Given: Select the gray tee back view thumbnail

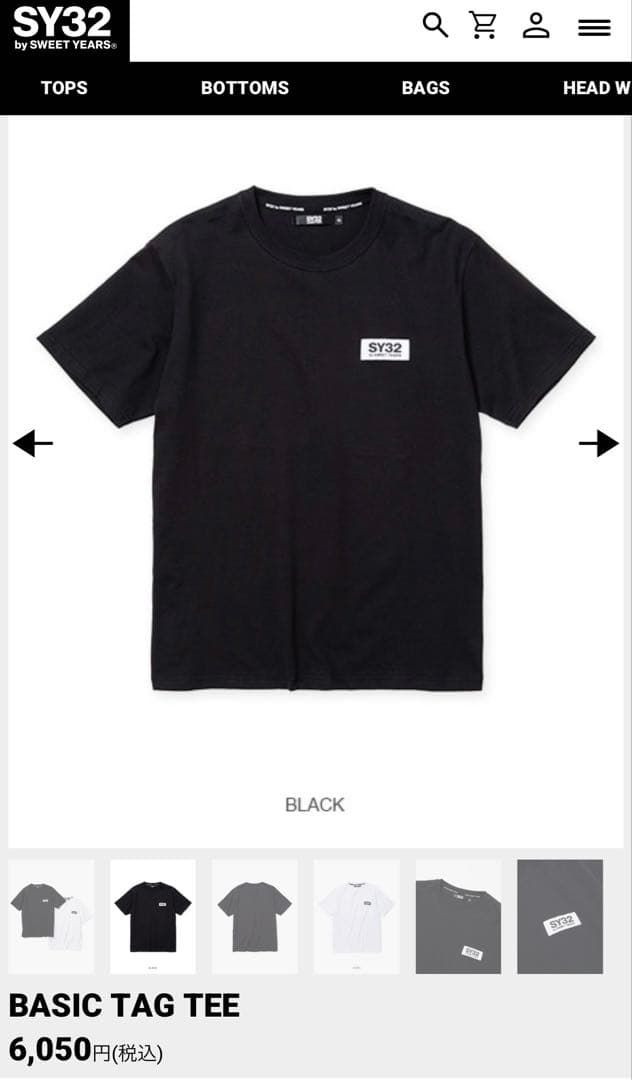Looking at the screenshot, I should coord(255,916).
